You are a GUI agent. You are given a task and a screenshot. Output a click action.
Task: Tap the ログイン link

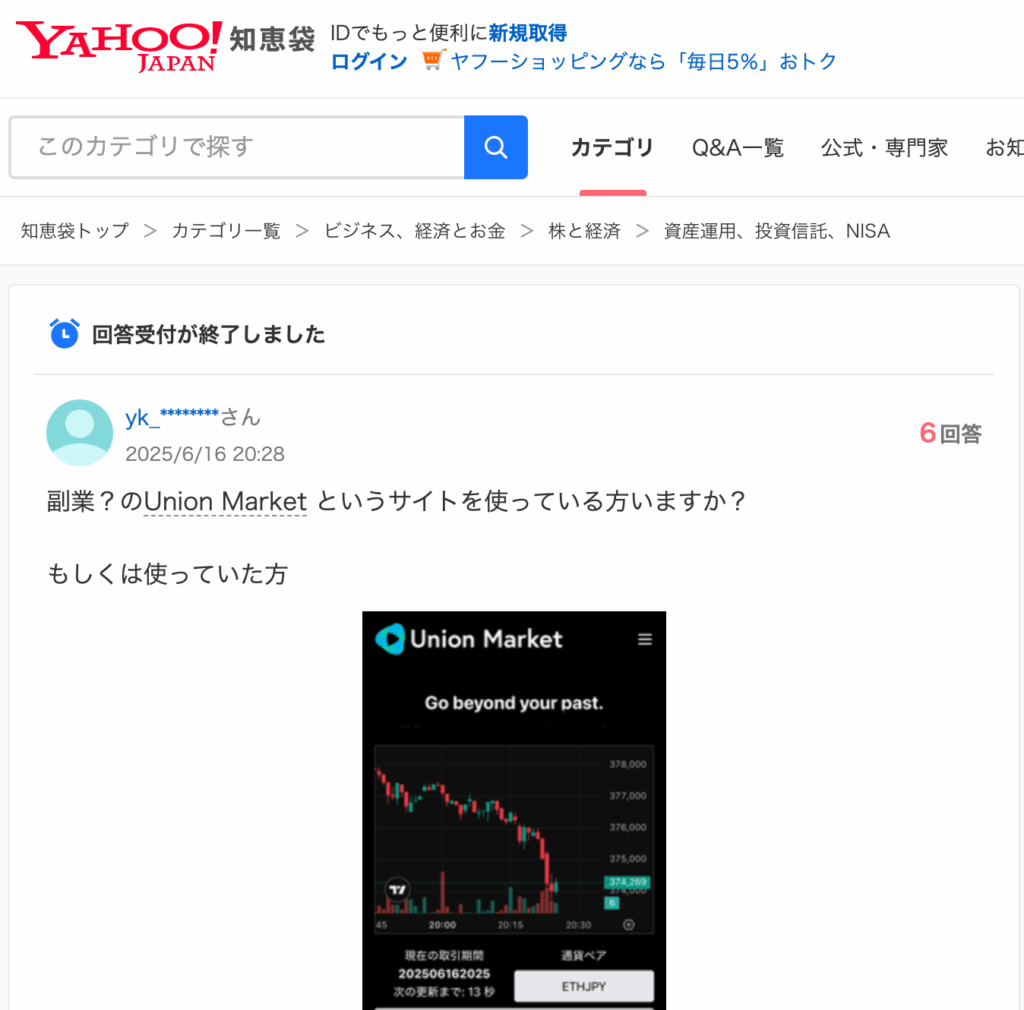(x=369, y=61)
